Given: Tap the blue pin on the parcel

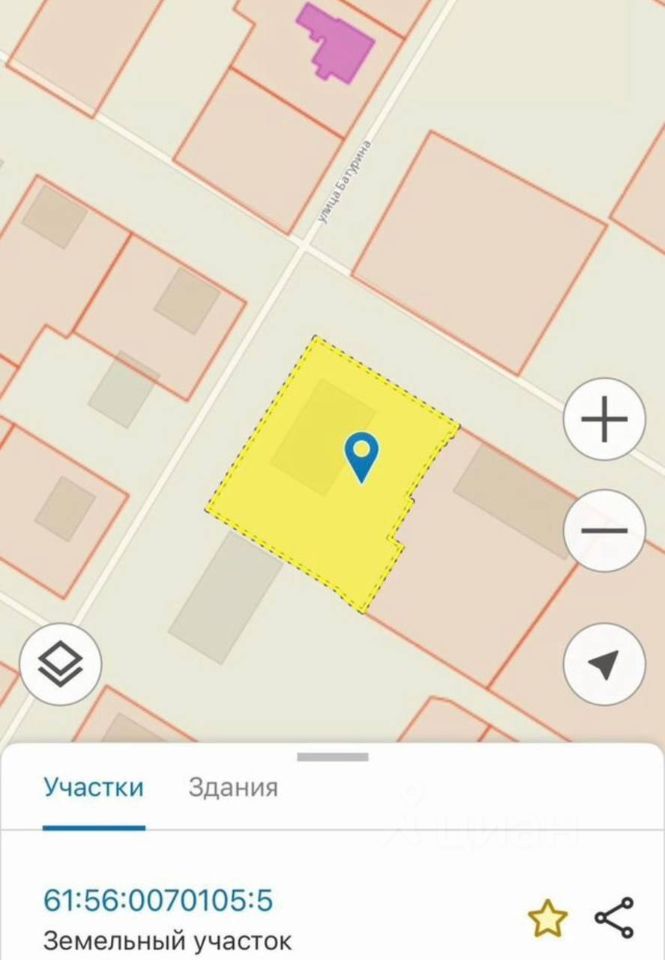Looking at the screenshot, I should click(x=361, y=455).
